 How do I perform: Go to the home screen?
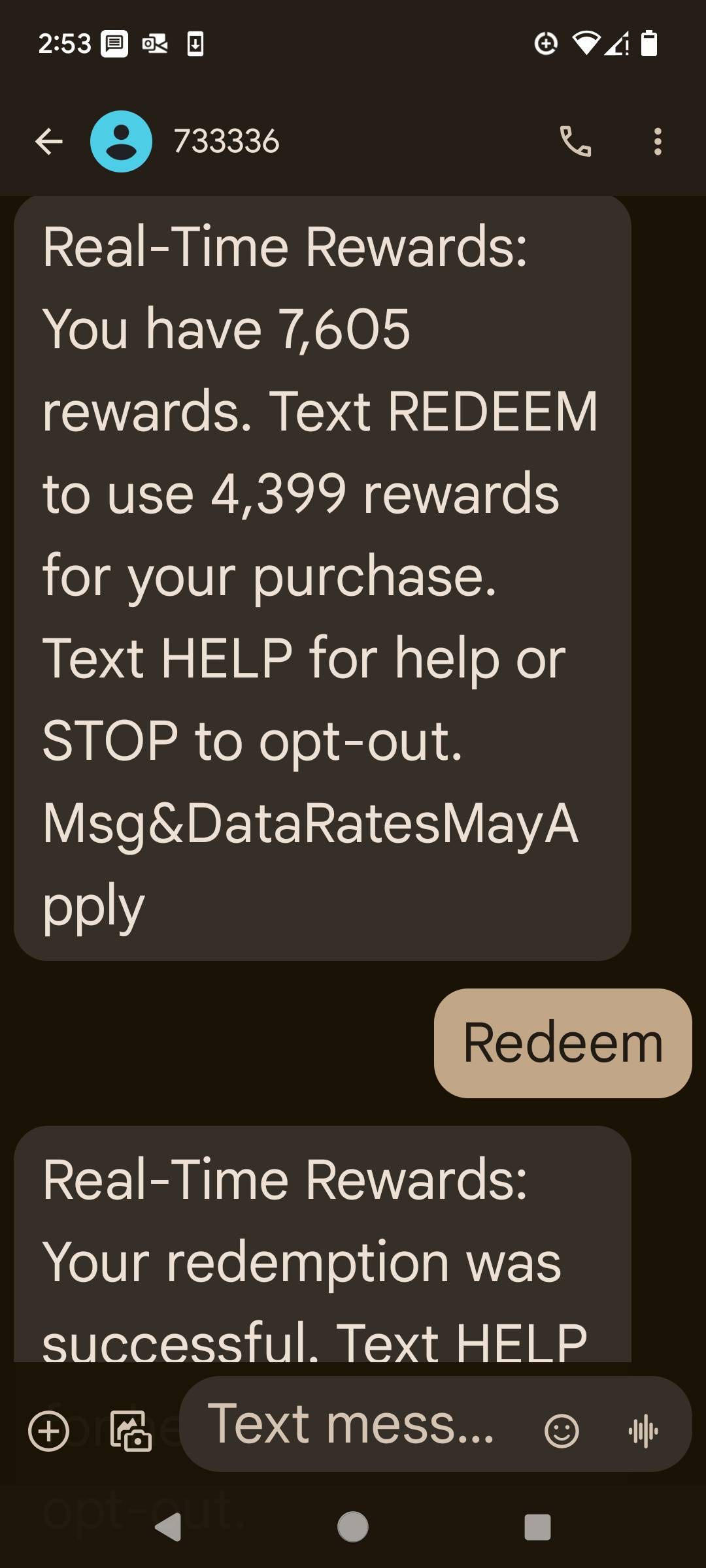coord(353,1527)
